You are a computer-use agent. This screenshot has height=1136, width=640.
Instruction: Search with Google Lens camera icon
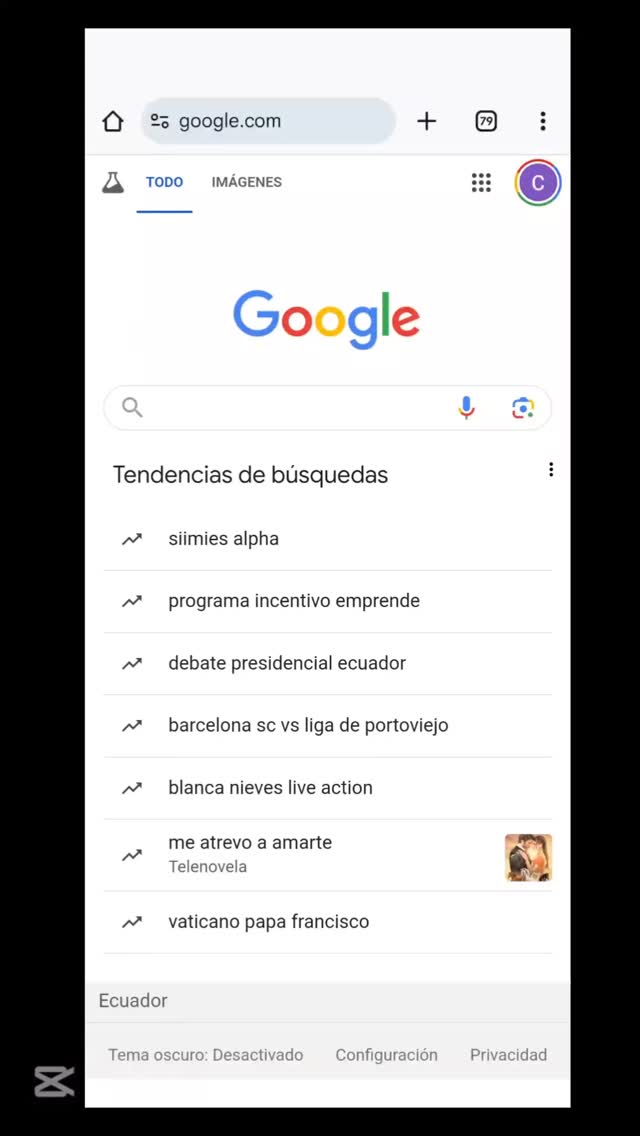(x=522, y=408)
